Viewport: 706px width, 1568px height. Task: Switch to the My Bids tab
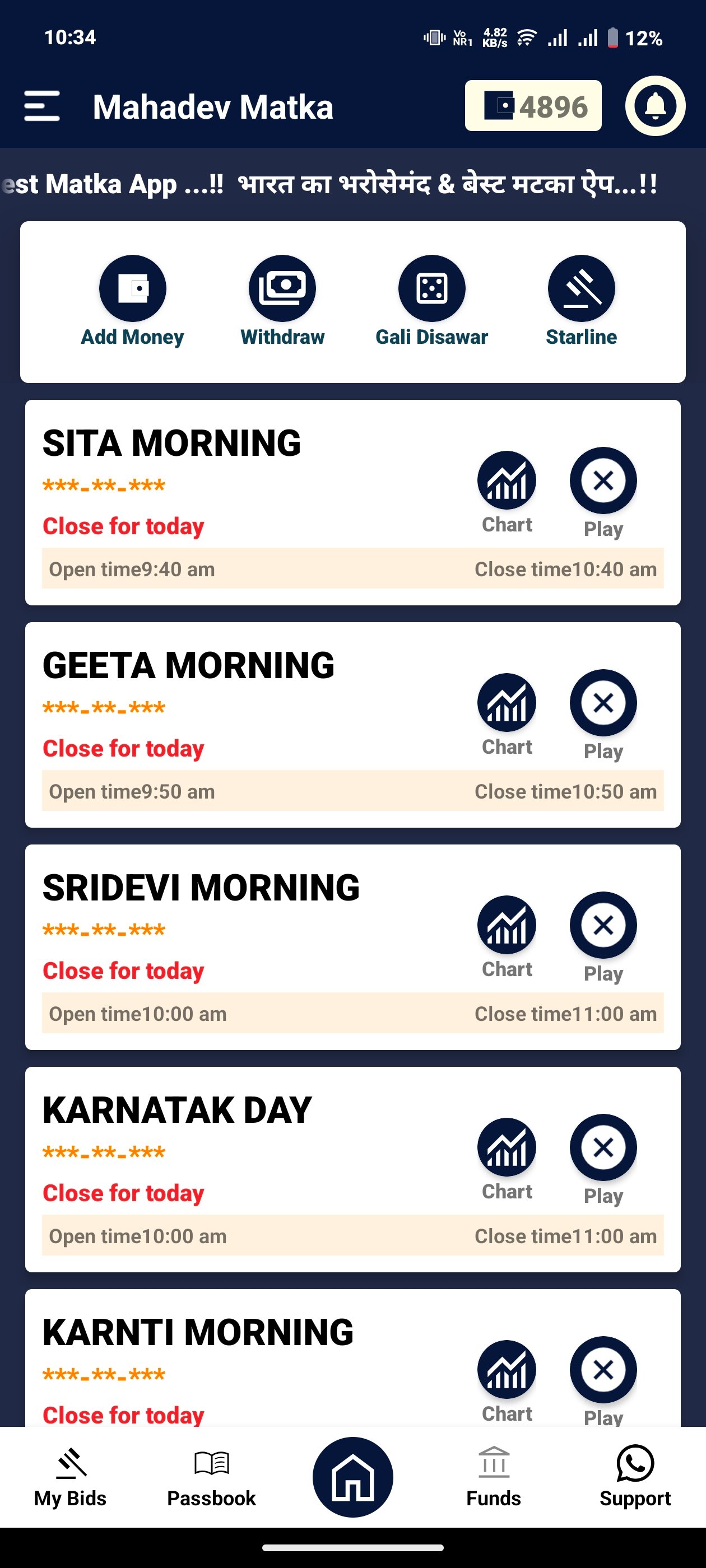pyautogui.click(x=70, y=1477)
